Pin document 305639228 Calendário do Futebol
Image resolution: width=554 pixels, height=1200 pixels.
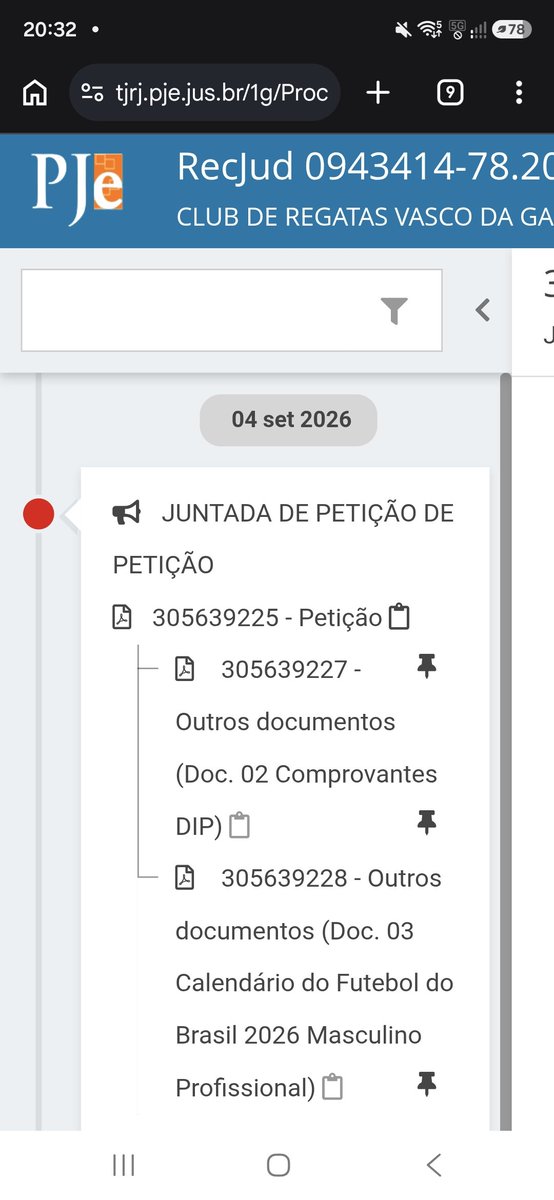[427, 1084]
